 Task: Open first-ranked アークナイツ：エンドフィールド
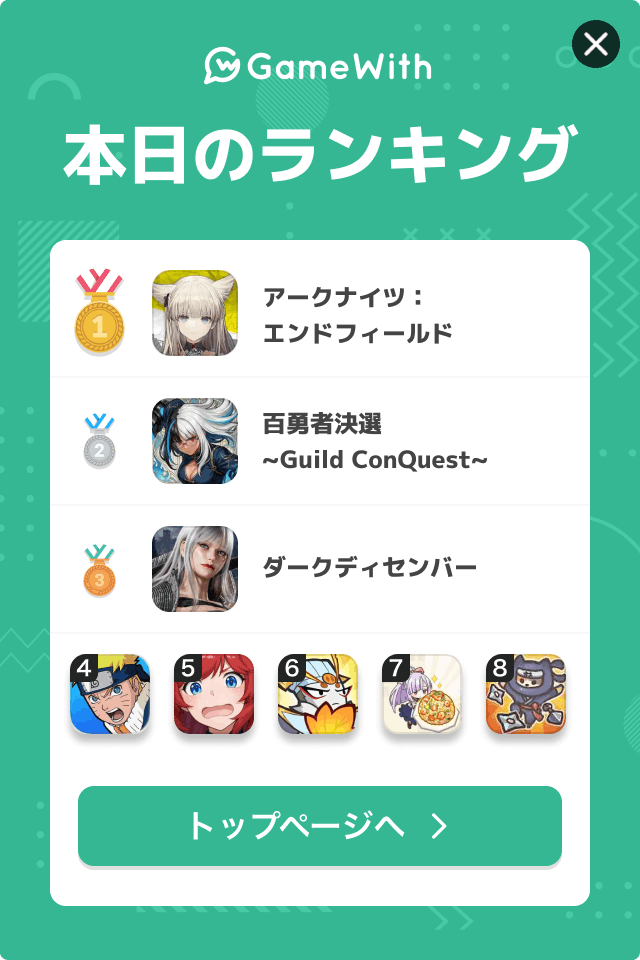pos(320,313)
